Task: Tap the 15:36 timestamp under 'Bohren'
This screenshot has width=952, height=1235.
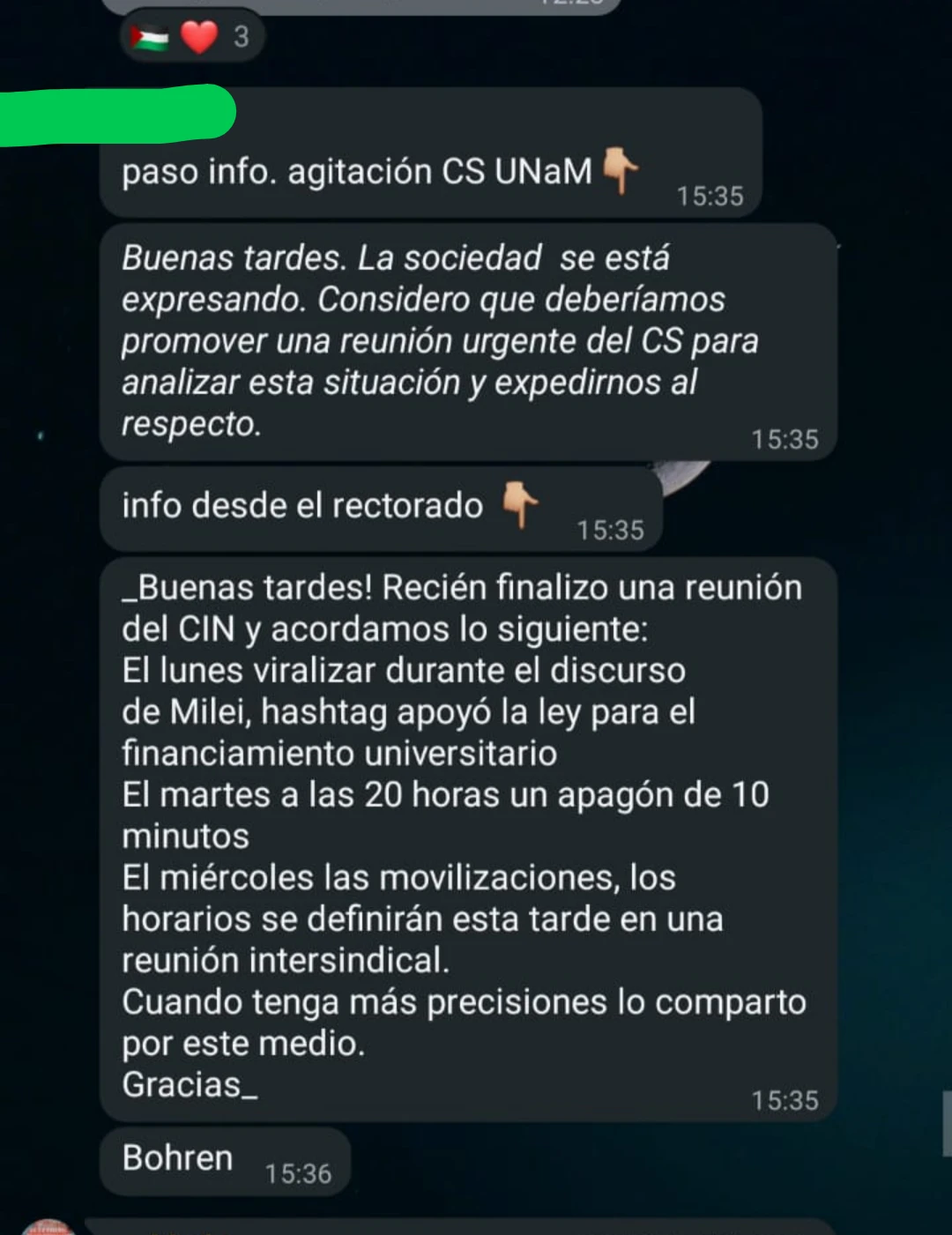Action: point(297,1173)
